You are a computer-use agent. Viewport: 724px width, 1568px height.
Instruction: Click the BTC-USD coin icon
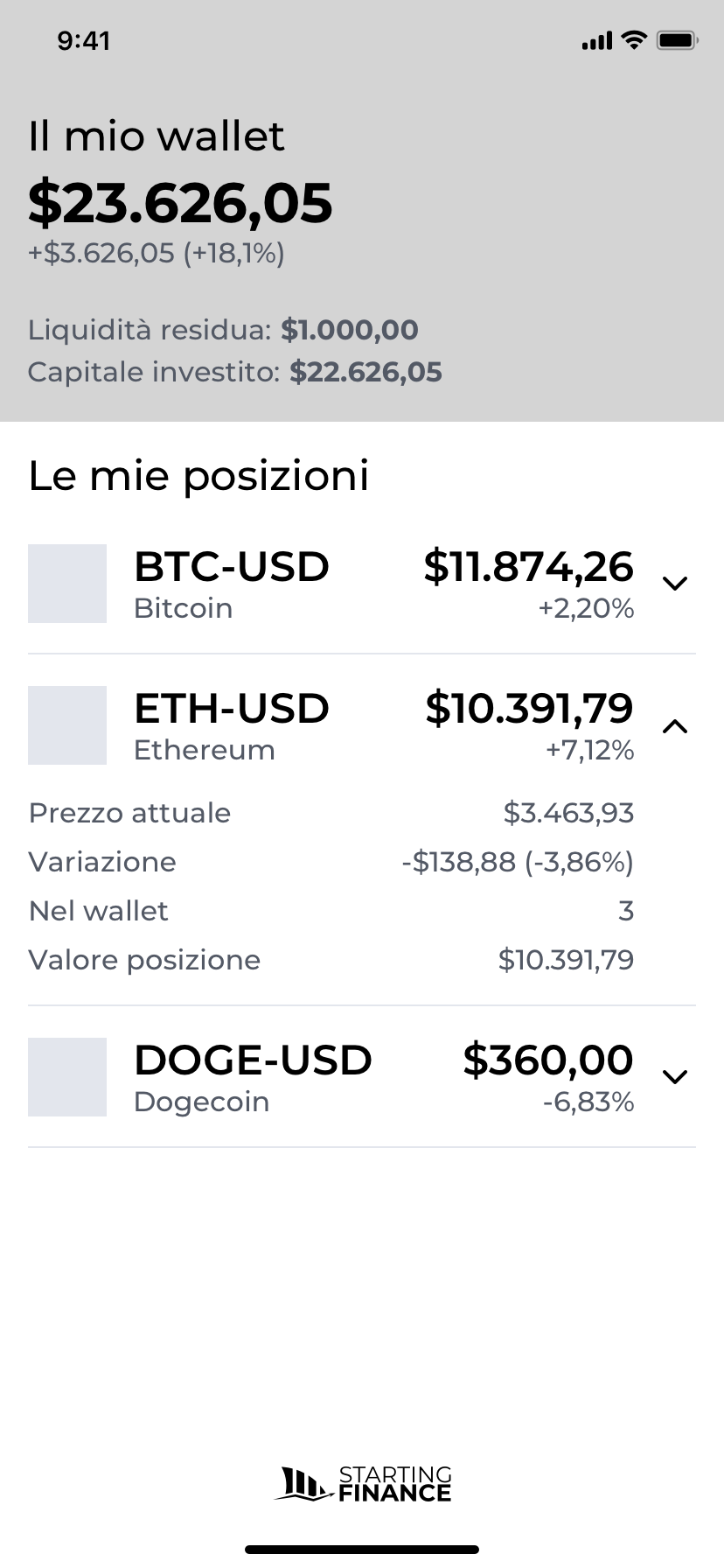click(67, 583)
